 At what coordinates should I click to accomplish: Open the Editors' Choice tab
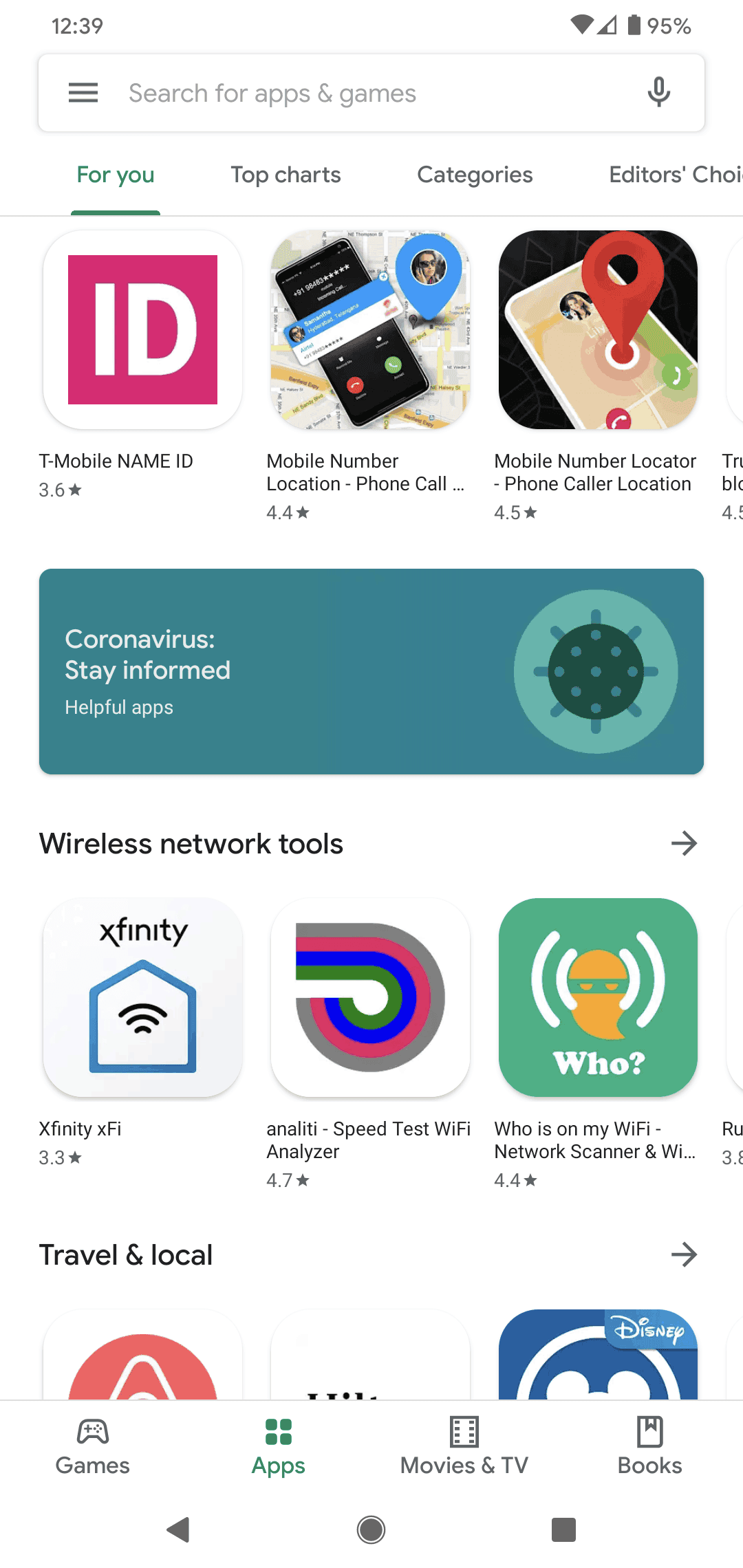tap(676, 175)
